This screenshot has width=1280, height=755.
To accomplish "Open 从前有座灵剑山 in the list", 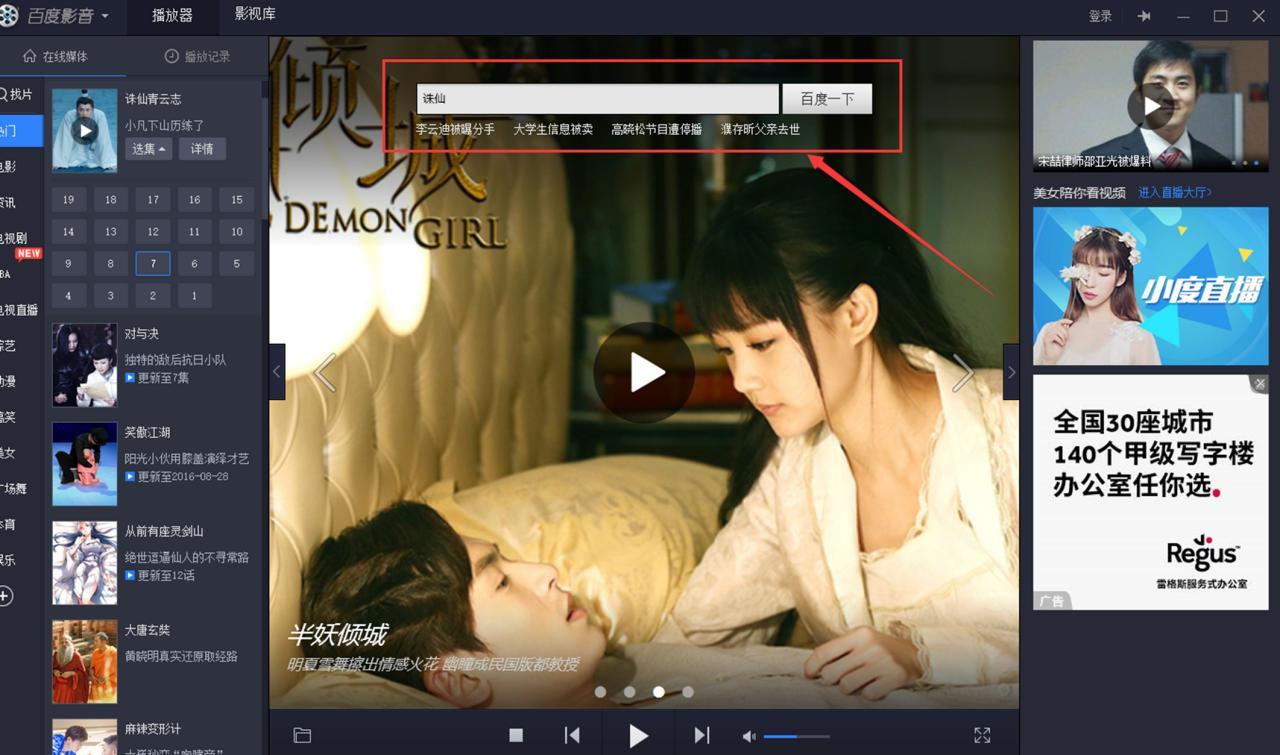I will click(x=164, y=531).
